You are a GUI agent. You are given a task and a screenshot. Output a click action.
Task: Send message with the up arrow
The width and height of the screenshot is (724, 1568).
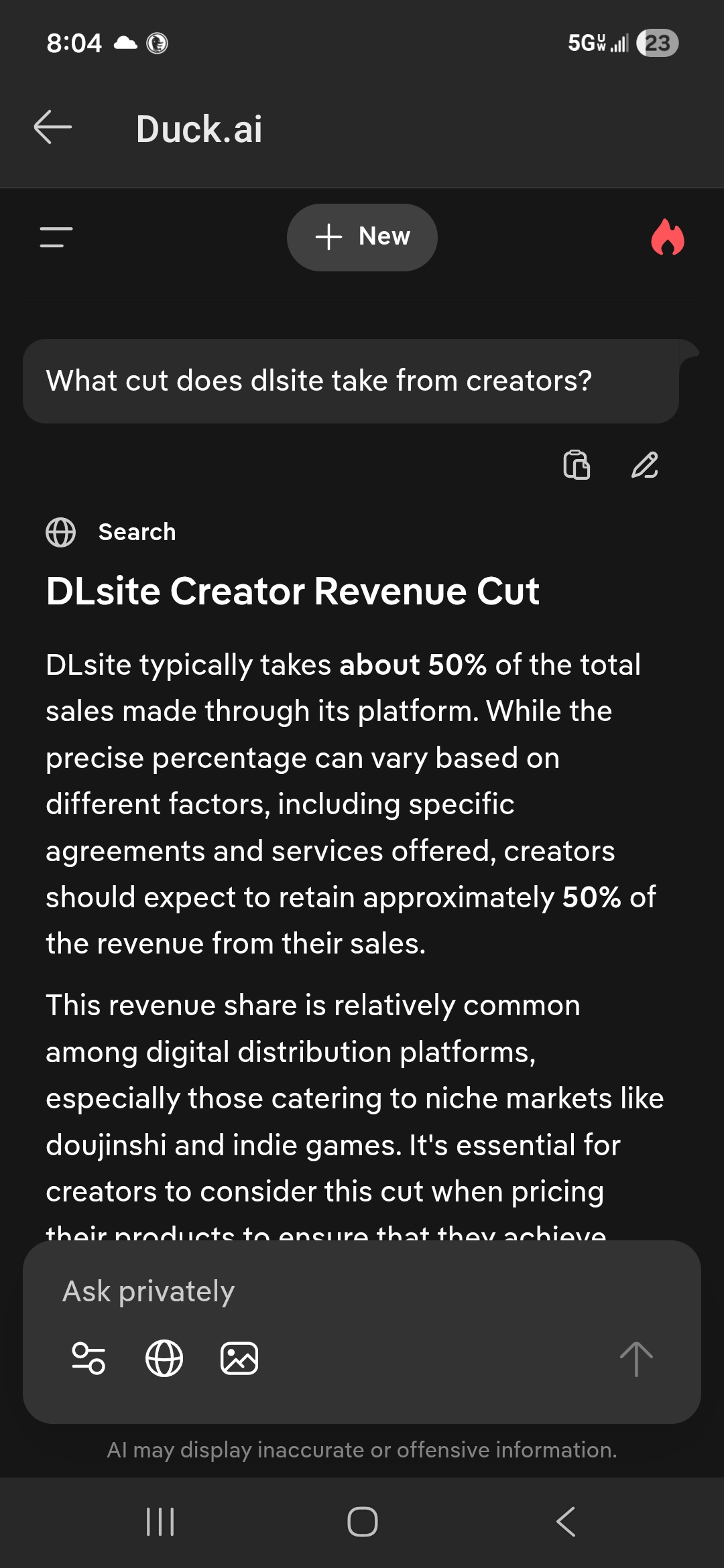click(x=636, y=1359)
